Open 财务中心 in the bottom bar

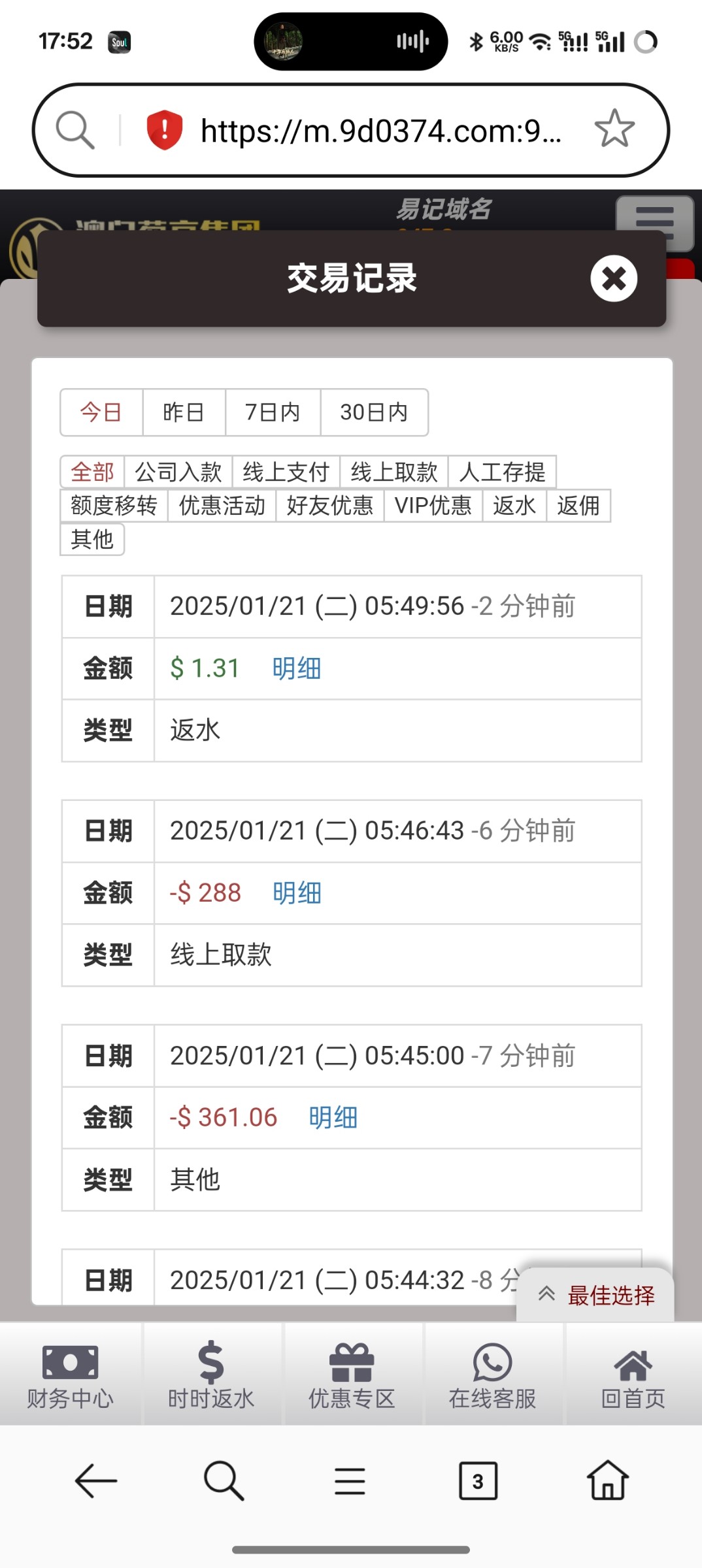point(71,1375)
